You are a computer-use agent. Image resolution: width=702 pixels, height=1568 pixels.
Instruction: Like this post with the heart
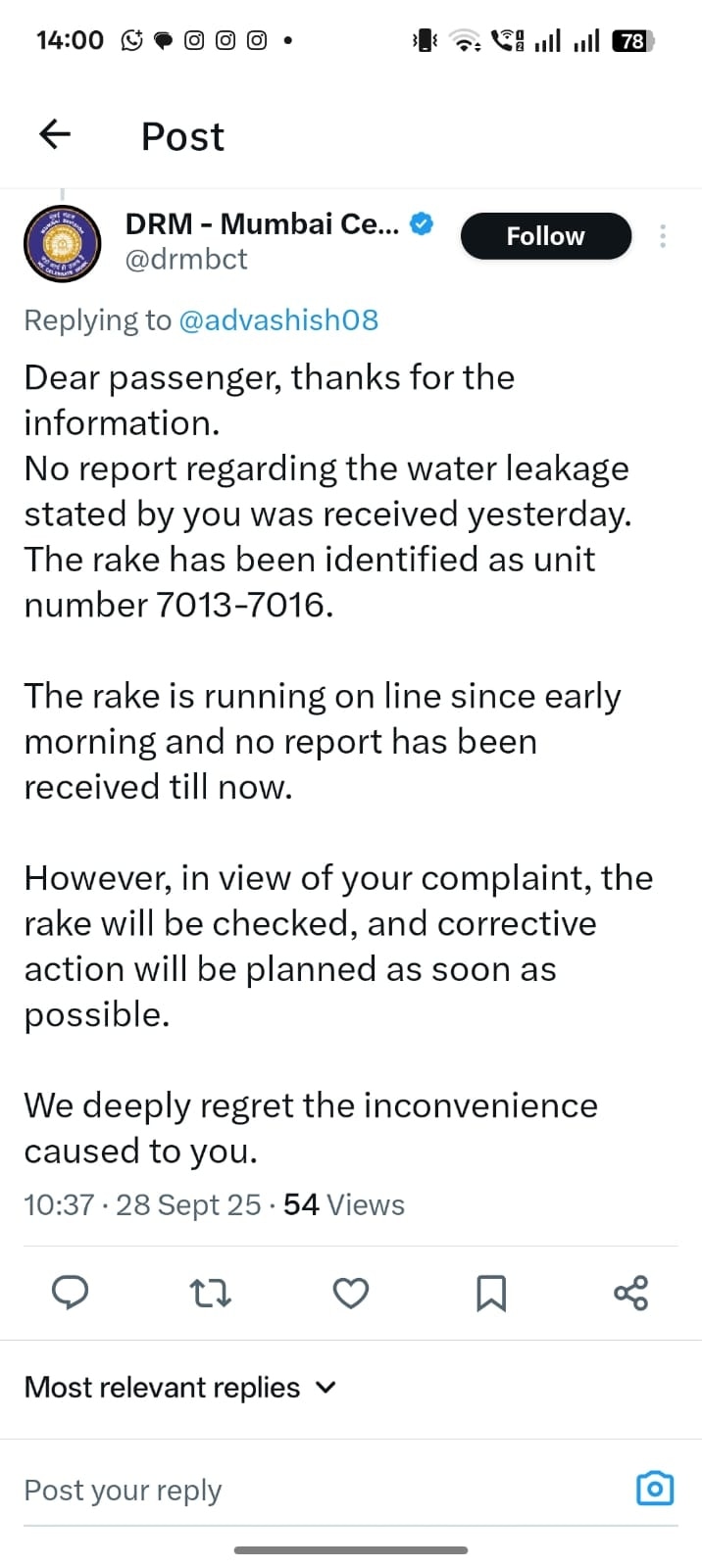[x=351, y=1294]
